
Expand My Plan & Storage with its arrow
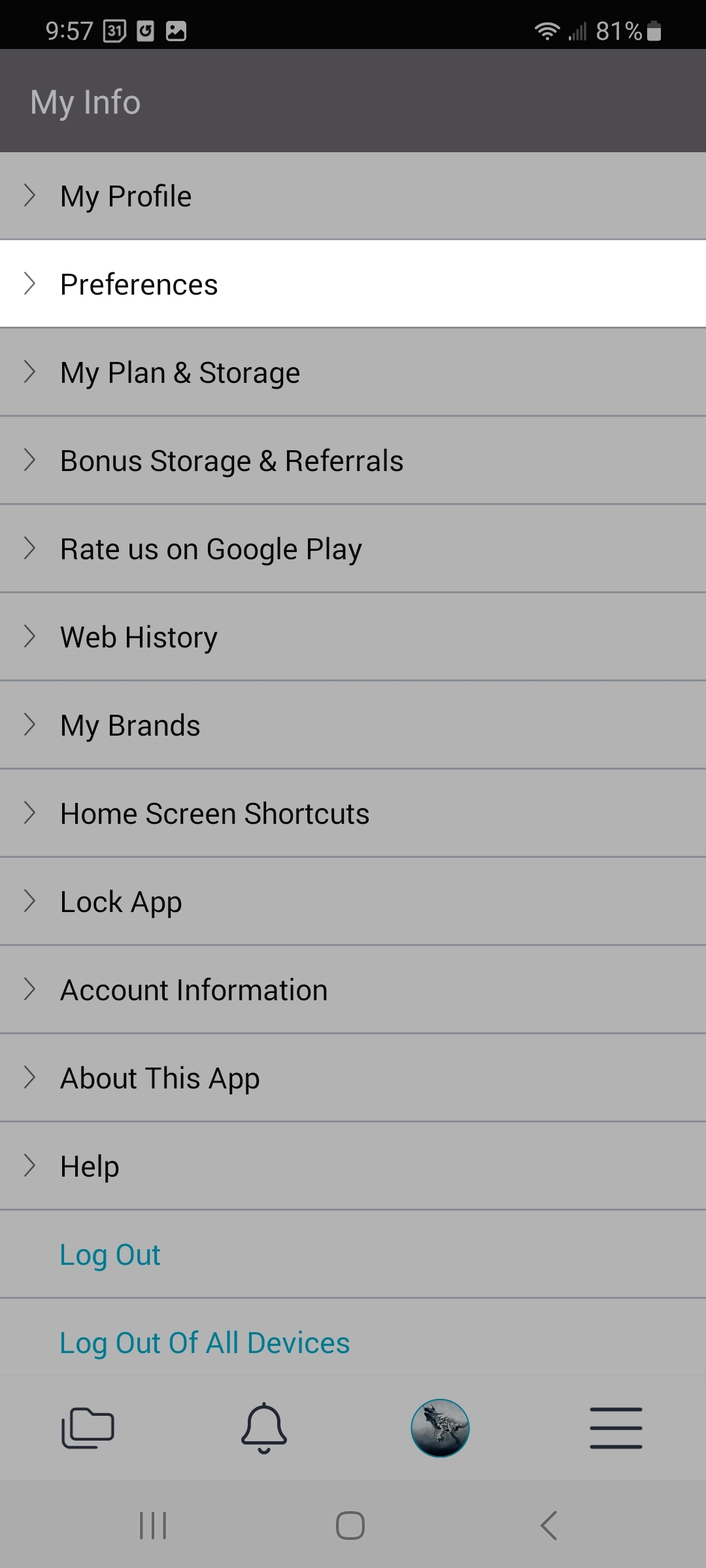click(29, 372)
